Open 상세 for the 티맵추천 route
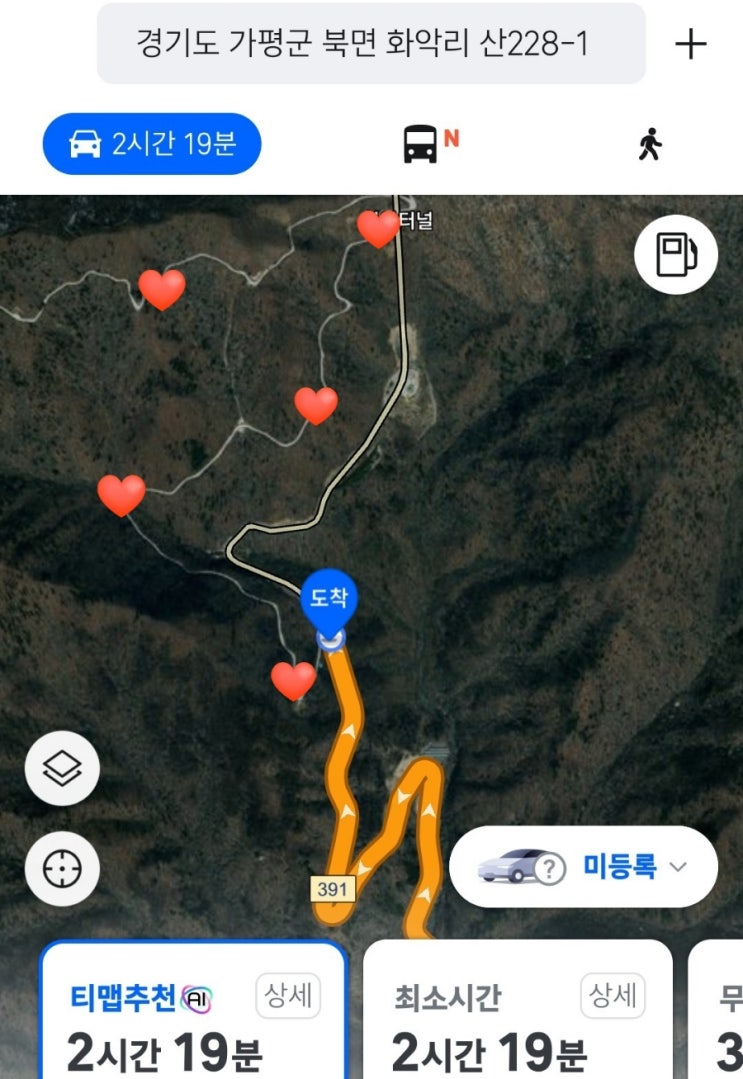The width and height of the screenshot is (743, 1079). pos(289,995)
